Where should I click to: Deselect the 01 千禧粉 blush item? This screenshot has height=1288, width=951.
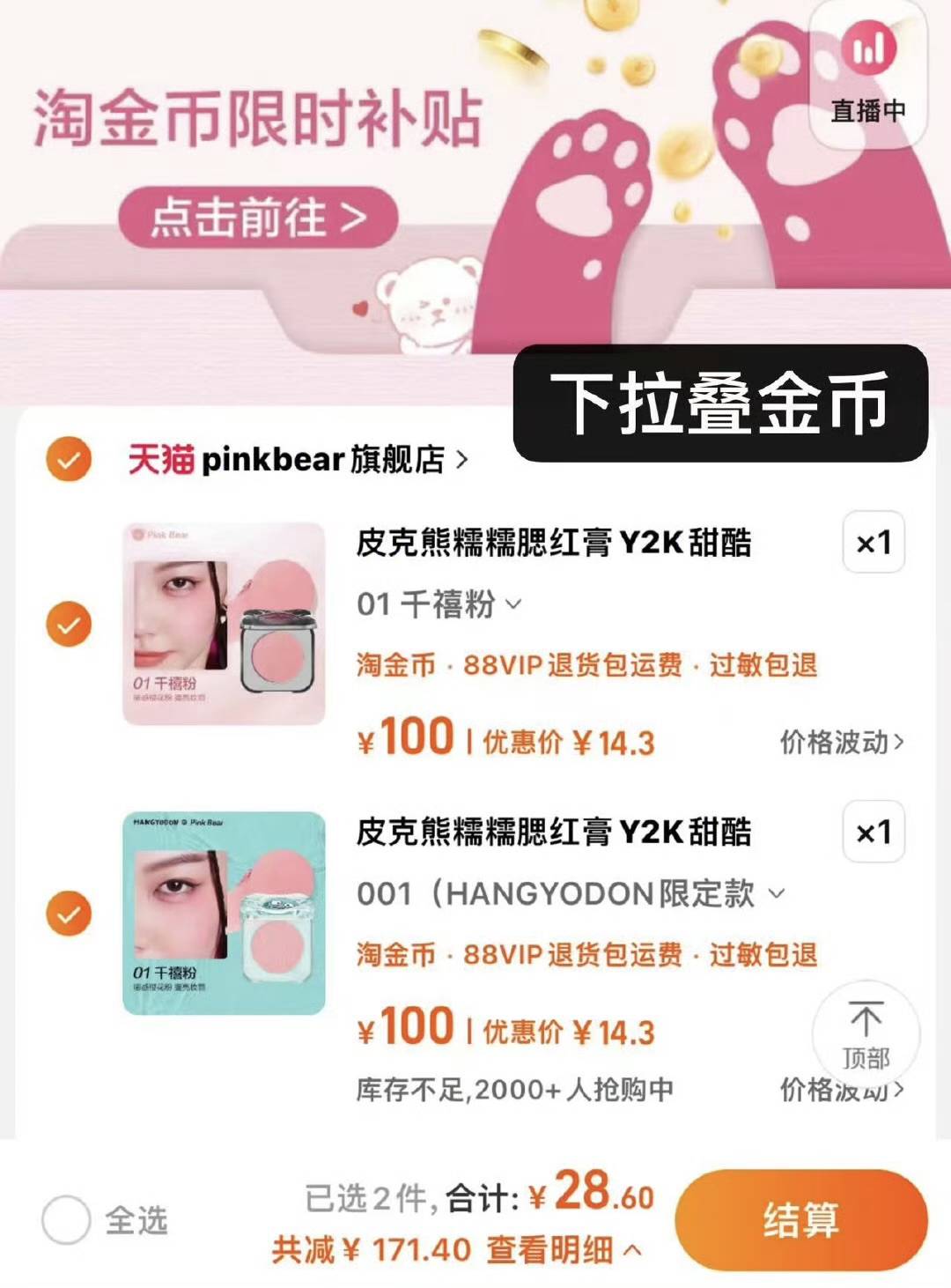tap(69, 625)
